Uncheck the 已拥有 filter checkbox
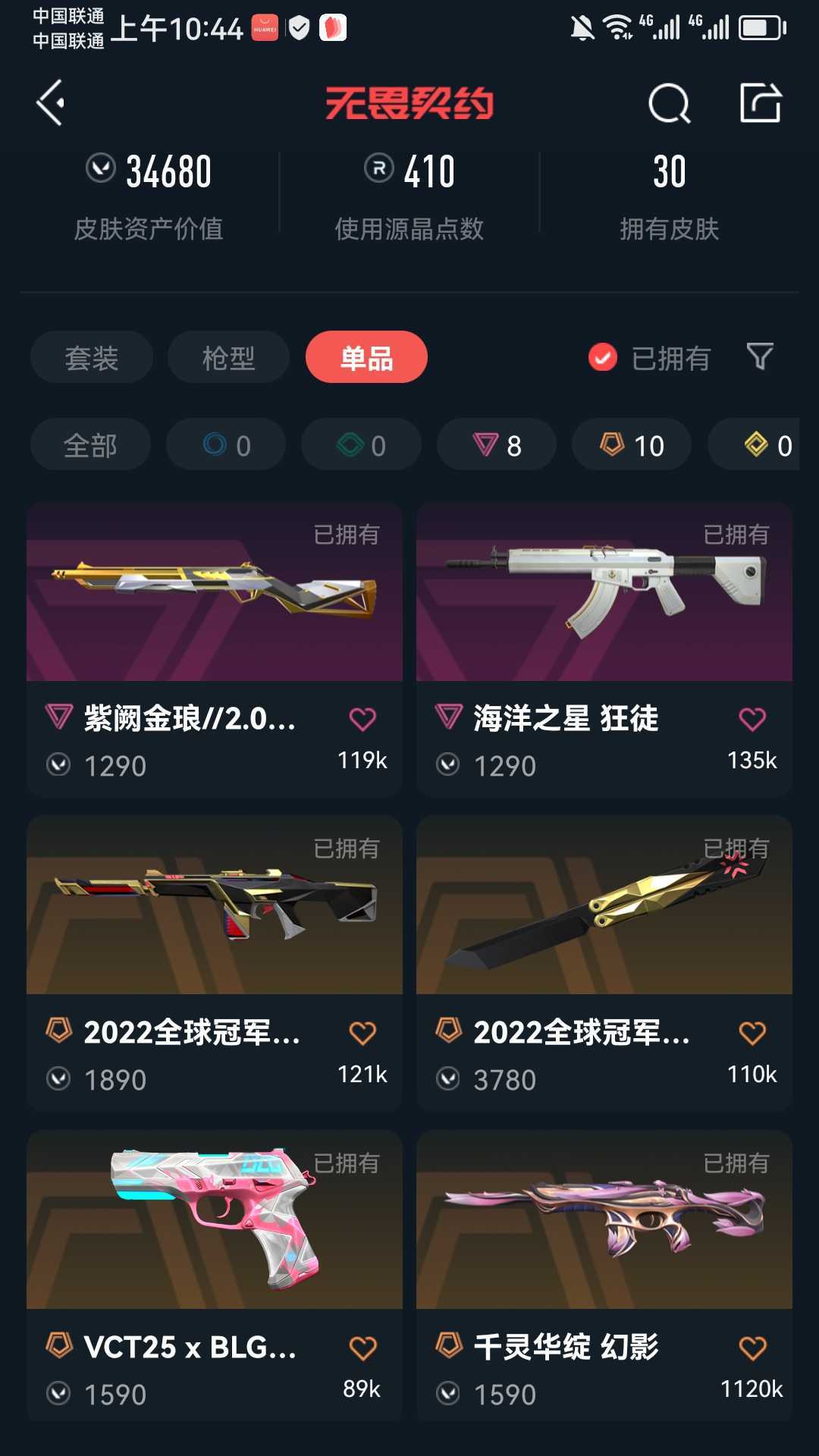The height and width of the screenshot is (1456, 819). coord(603,358)
